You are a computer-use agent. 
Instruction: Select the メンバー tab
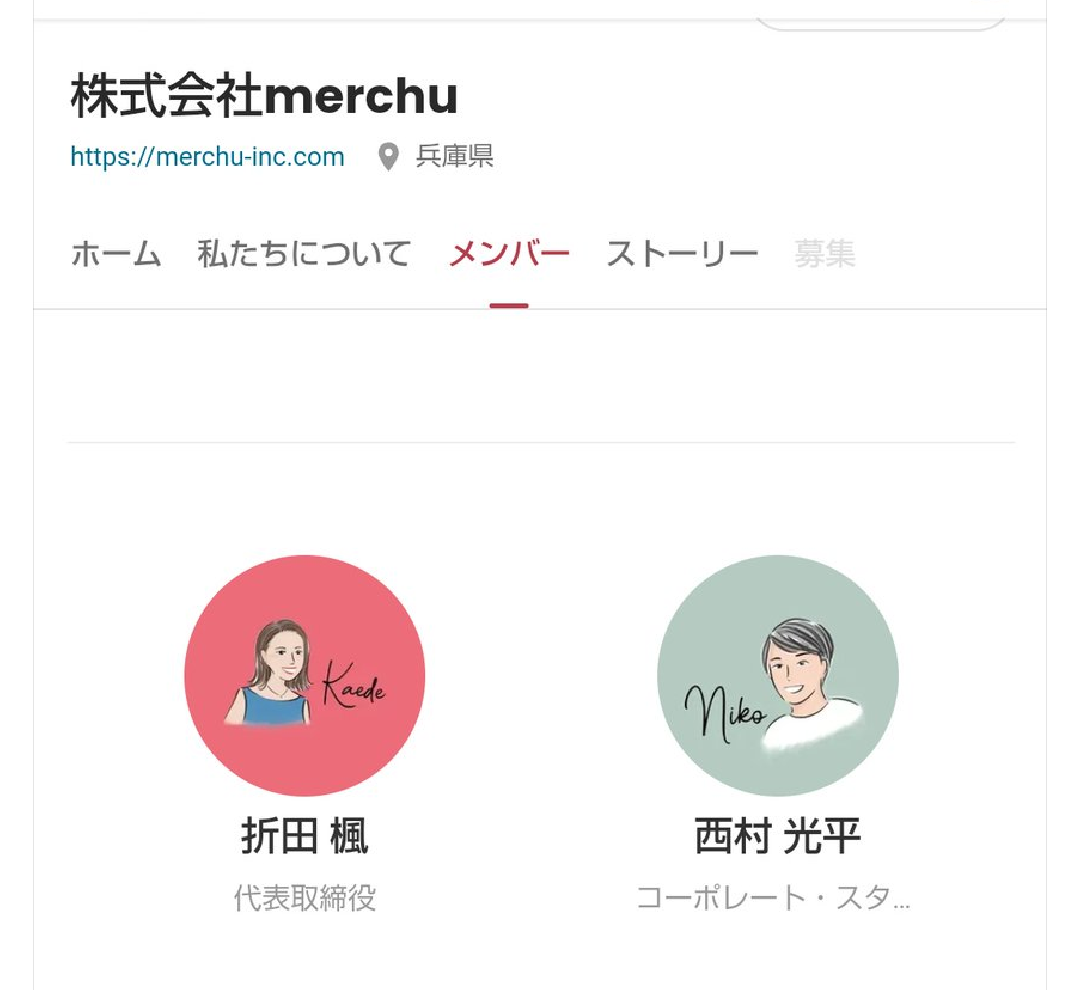tap(509, 254)
